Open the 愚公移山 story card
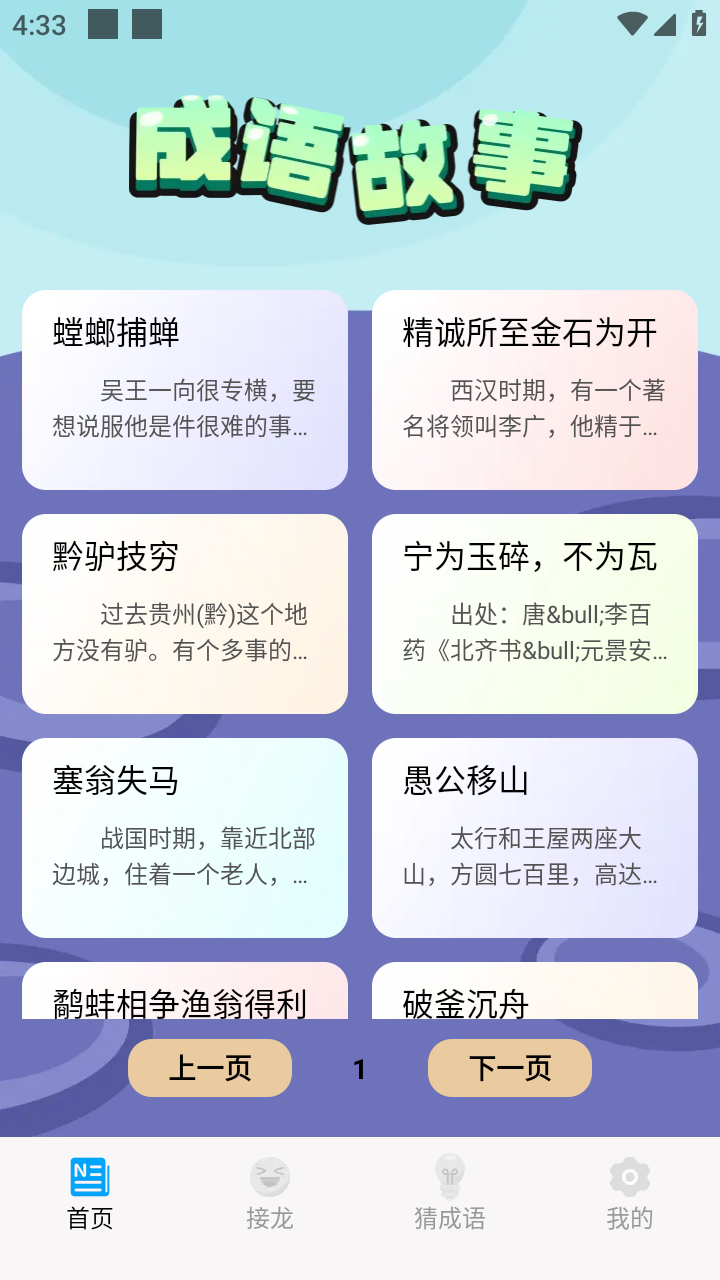 point(535,838)
